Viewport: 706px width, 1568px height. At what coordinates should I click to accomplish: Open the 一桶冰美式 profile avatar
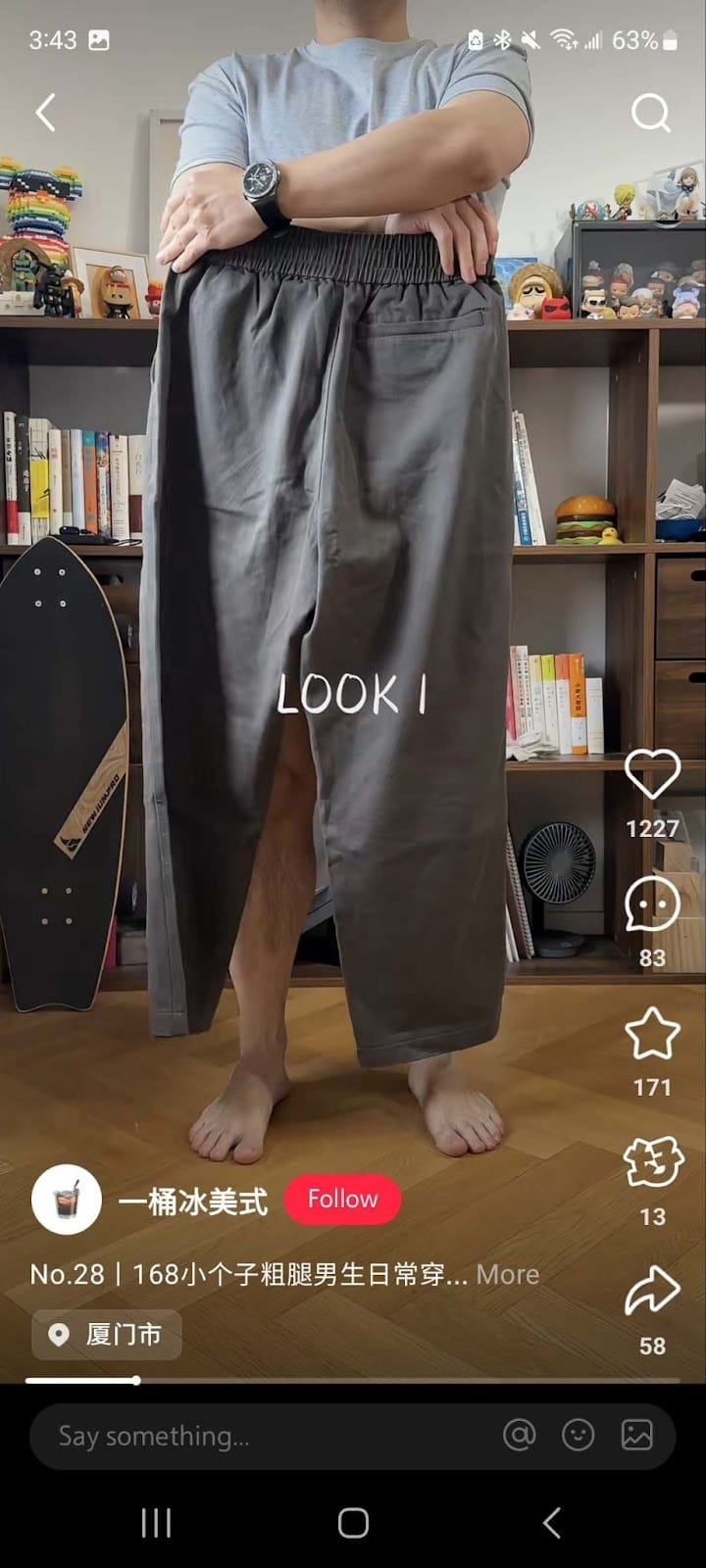67,1200
